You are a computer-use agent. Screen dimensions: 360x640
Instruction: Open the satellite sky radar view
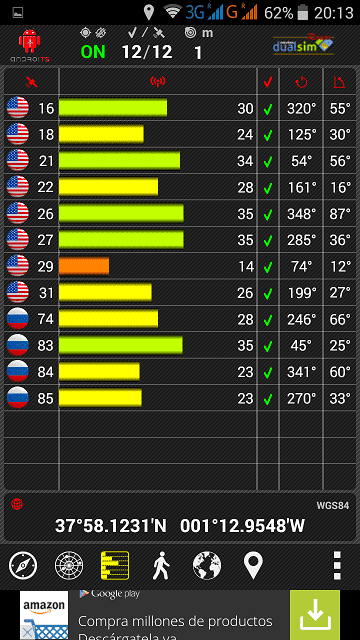tap(69, 566)
